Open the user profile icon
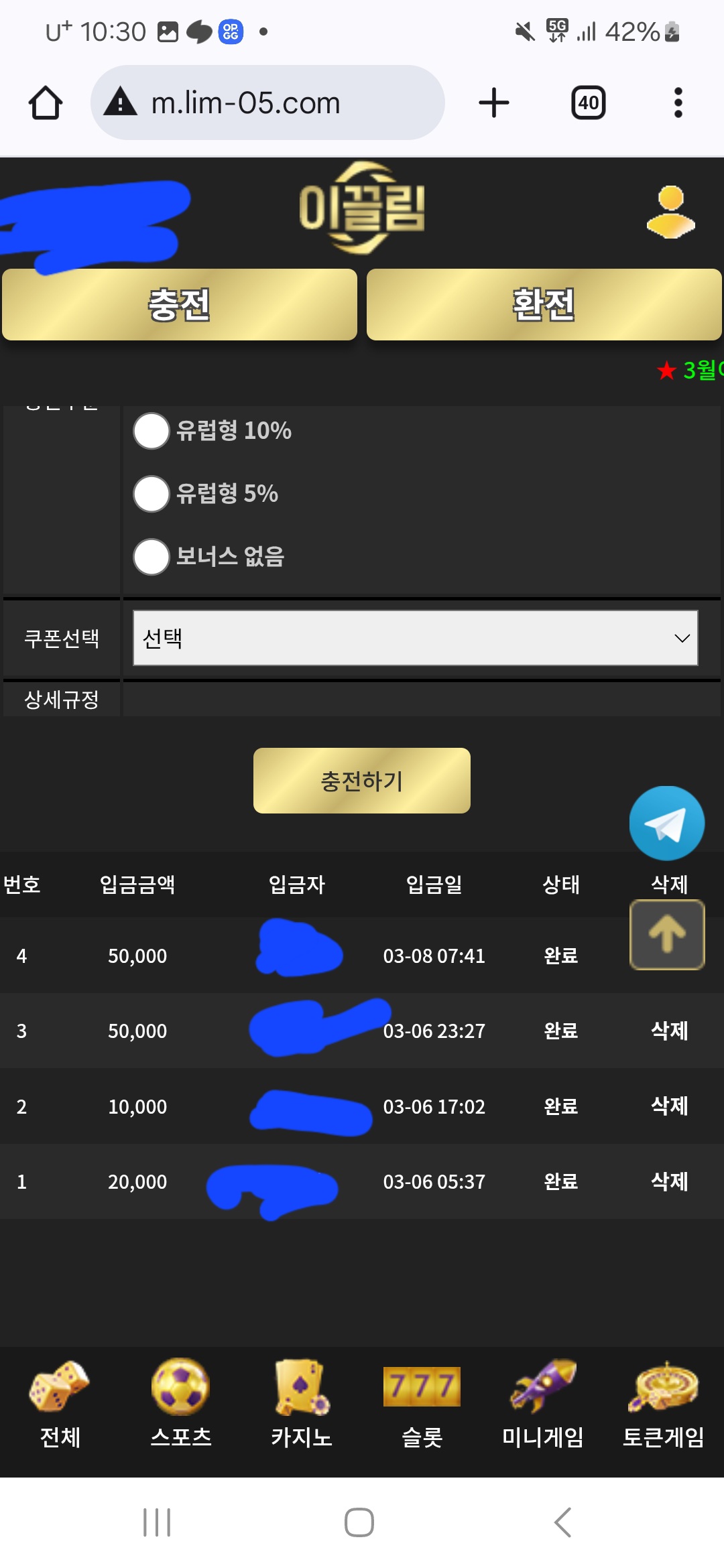The image size is (724, 1568). 670,212
